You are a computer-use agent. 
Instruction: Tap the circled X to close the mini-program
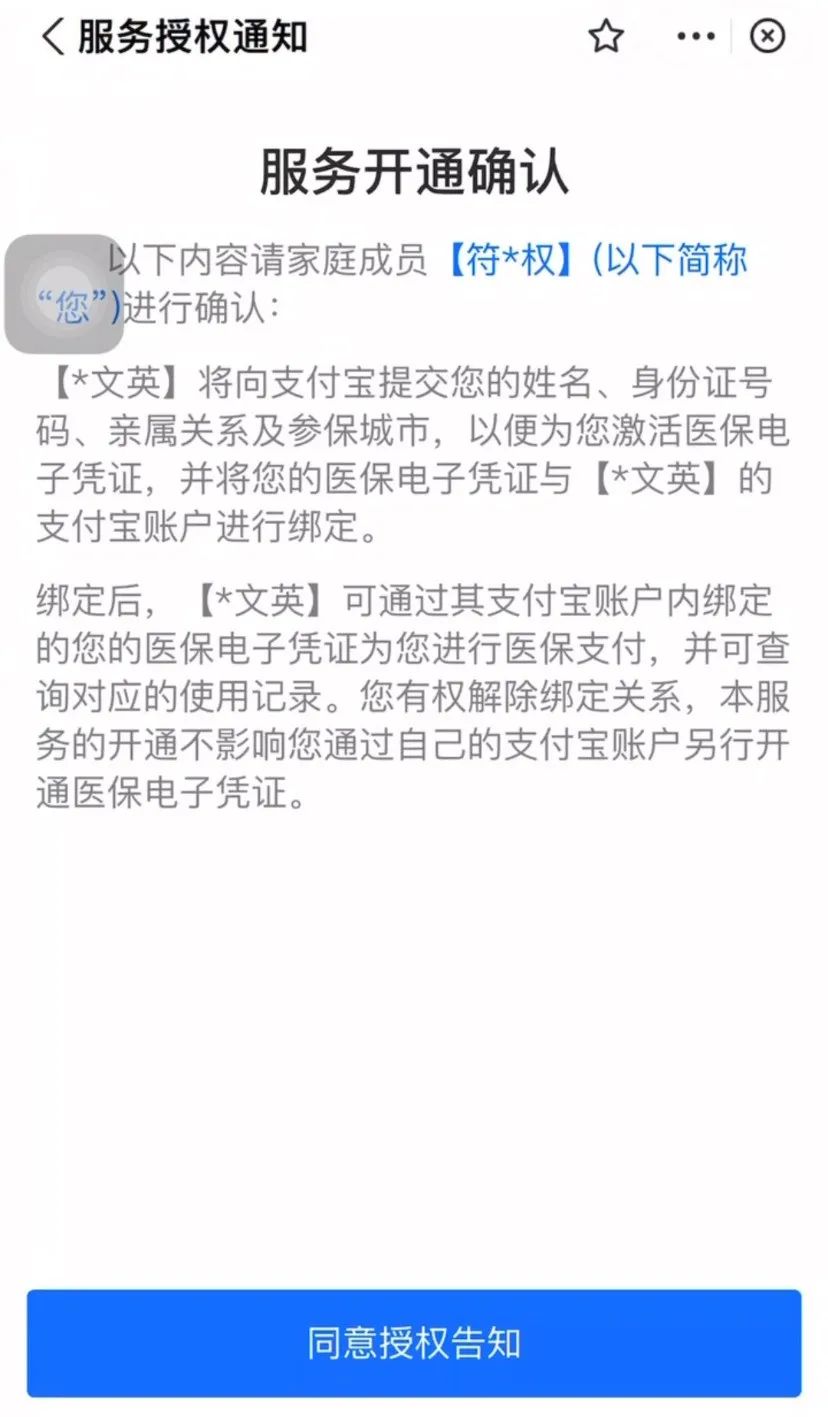click(x=768, y=36)
